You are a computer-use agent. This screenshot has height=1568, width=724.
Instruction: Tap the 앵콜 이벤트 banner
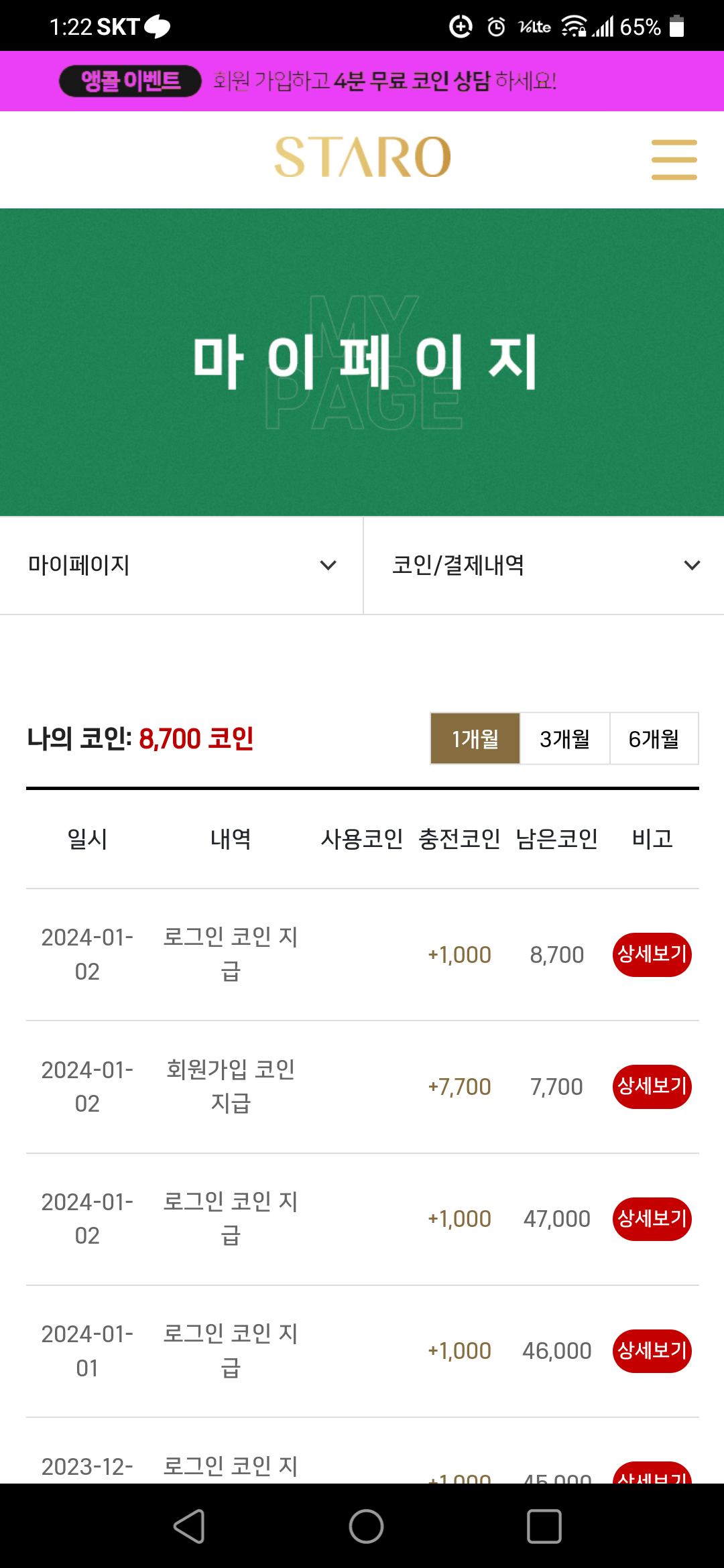pos(362,81)
